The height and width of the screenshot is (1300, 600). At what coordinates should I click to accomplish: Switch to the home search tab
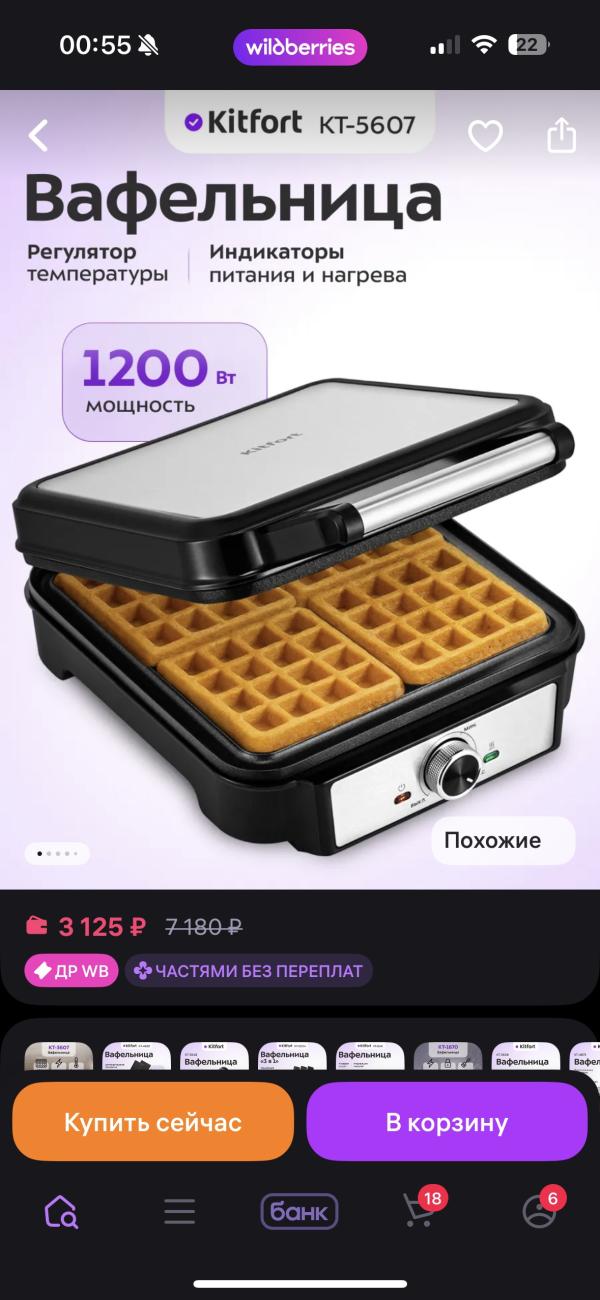[61, 1212]
